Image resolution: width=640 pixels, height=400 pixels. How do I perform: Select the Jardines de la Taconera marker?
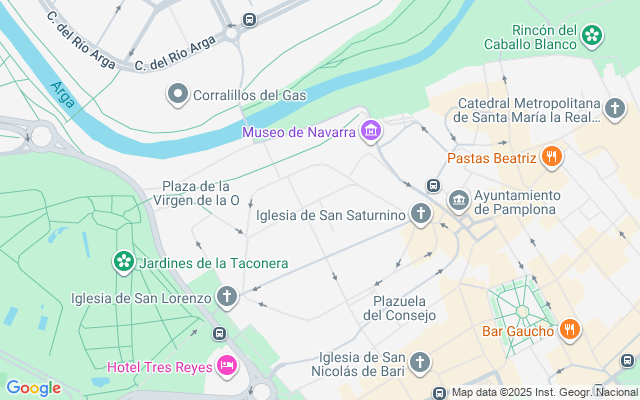point(124,263)
